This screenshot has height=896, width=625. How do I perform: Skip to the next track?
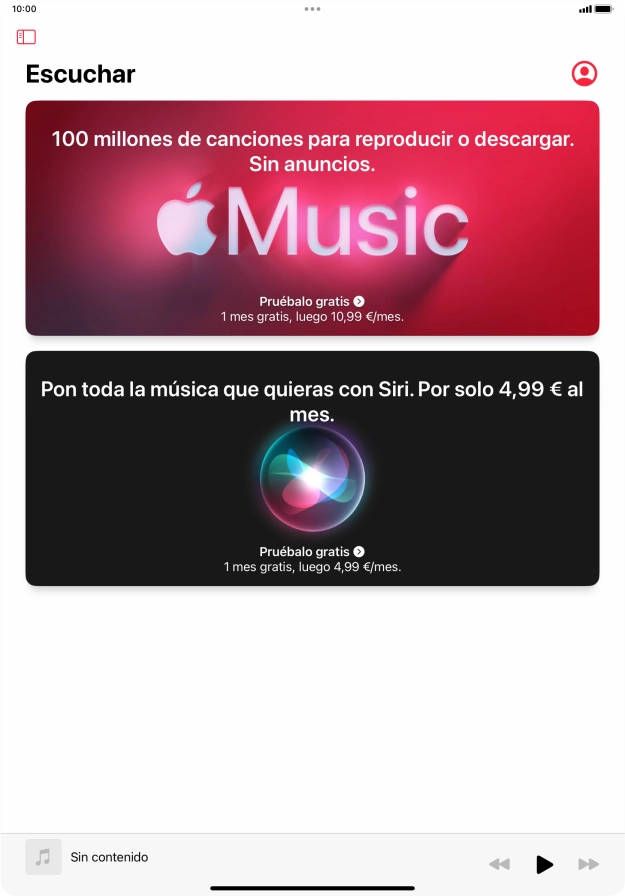coord(589,864)
